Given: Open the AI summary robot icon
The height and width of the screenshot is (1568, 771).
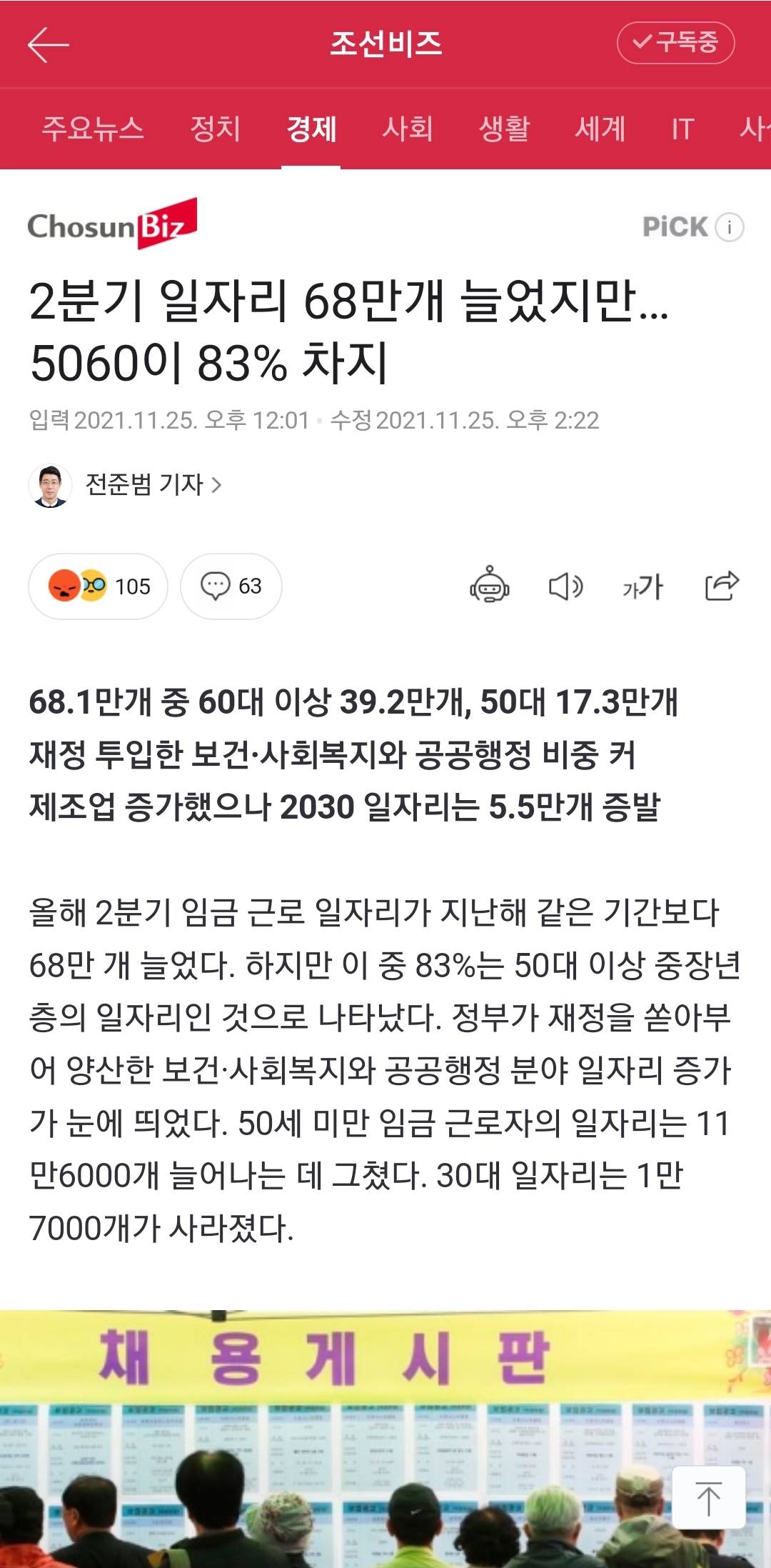Looking at the screenshot, I should pos(489,586).
